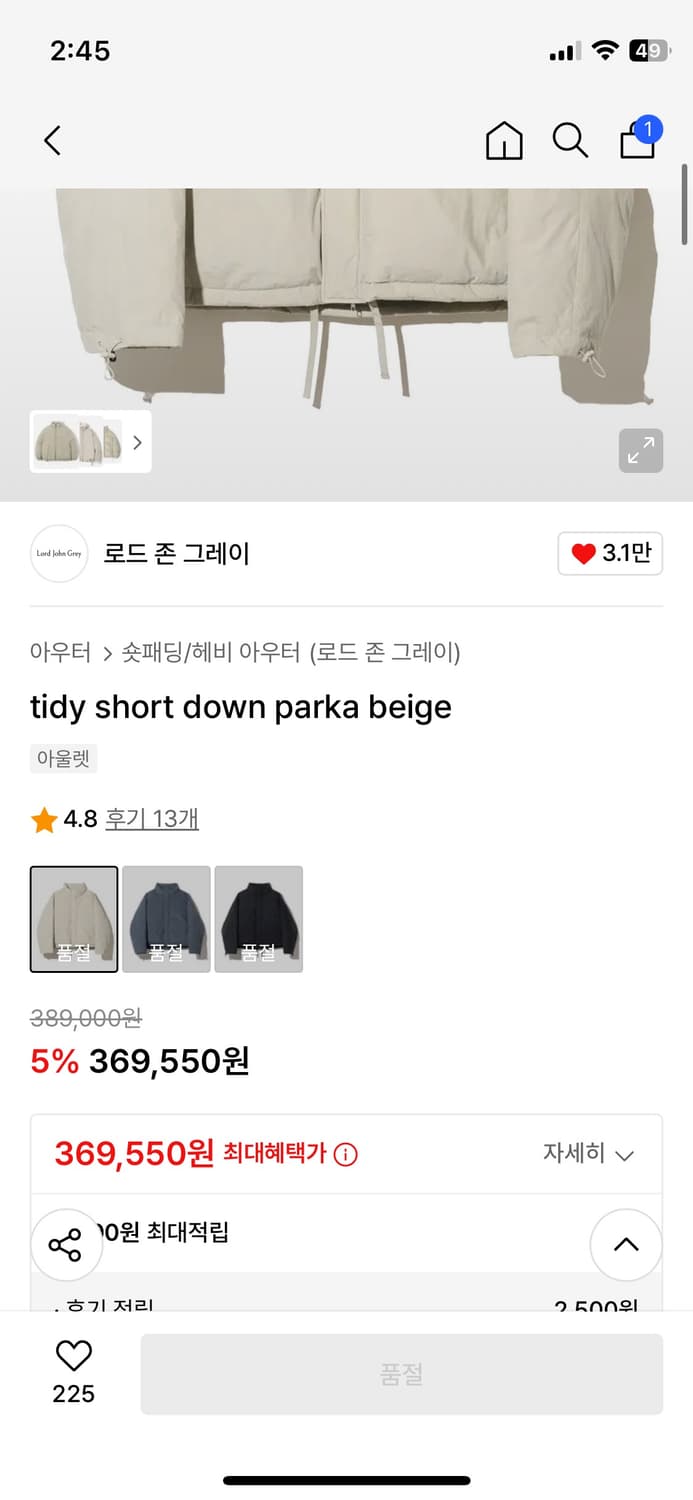693x1500 pixels.
Task: Go back to the previous page
Action: tap(53, 140)
